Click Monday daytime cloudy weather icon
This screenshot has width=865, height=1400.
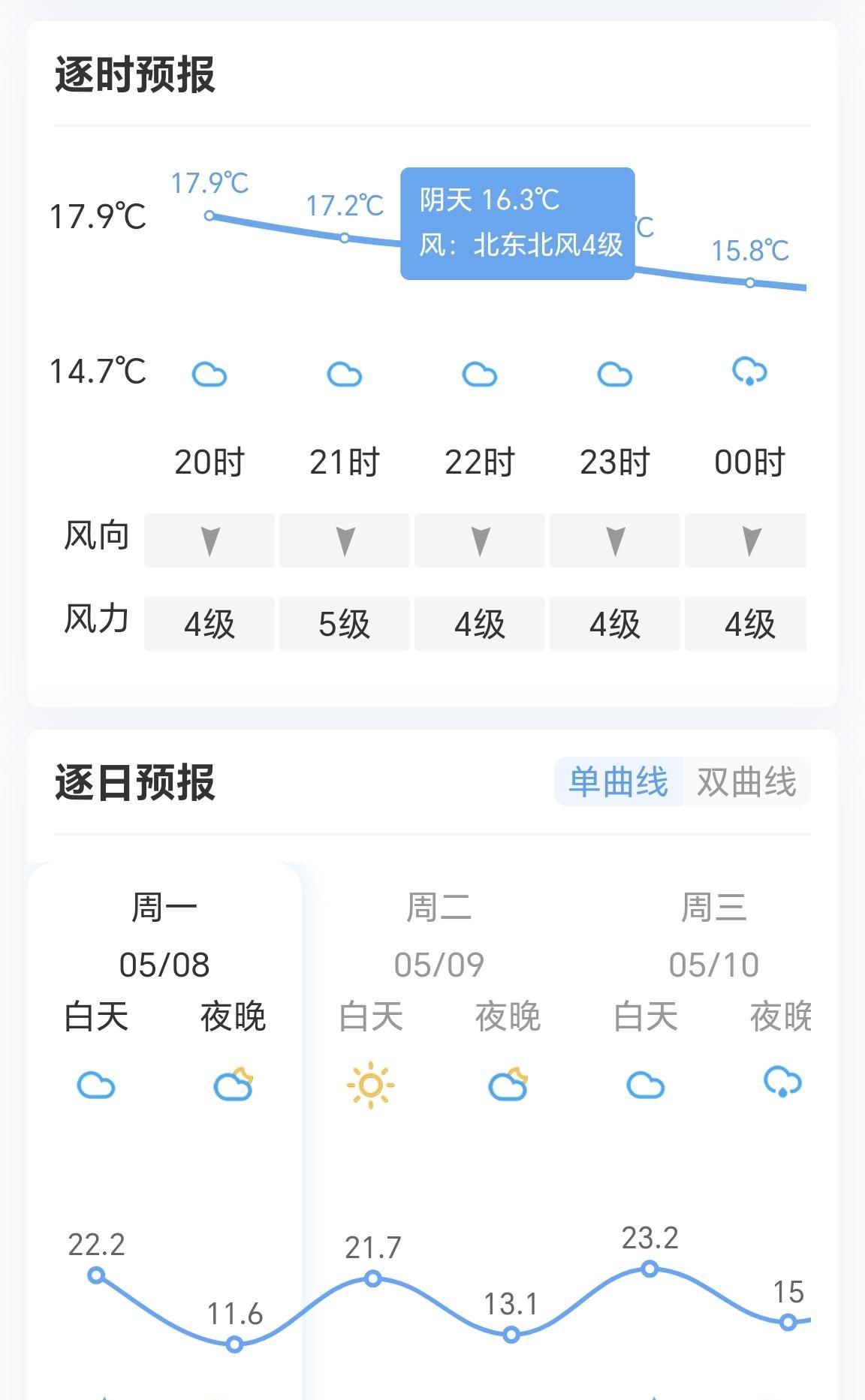[96, 1085]
